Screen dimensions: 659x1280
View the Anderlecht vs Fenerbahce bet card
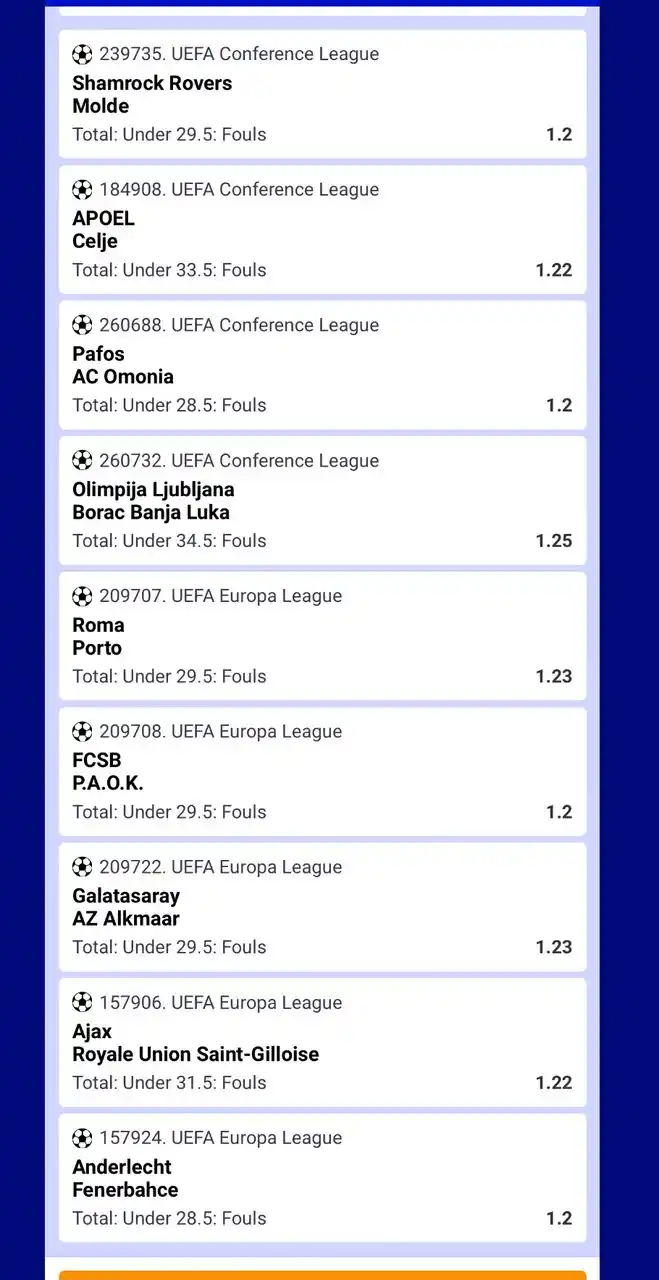pyautogui.click(x=322, y=1178)
